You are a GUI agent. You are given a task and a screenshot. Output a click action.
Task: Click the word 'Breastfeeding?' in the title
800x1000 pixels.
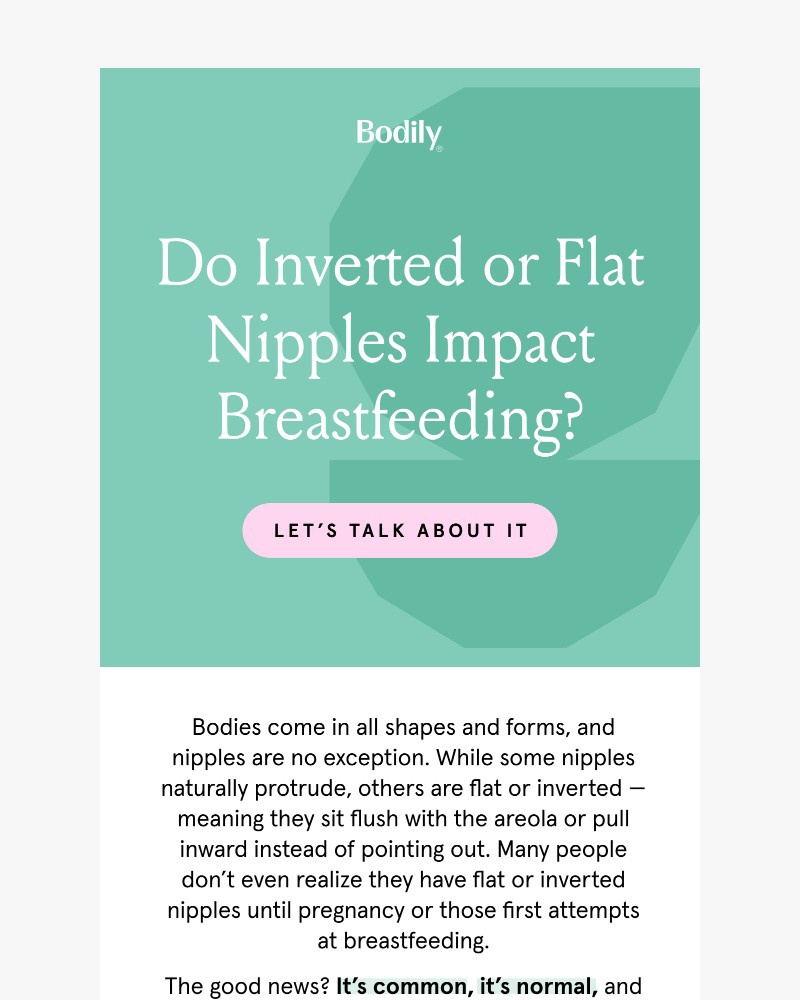tap(399, 418)
